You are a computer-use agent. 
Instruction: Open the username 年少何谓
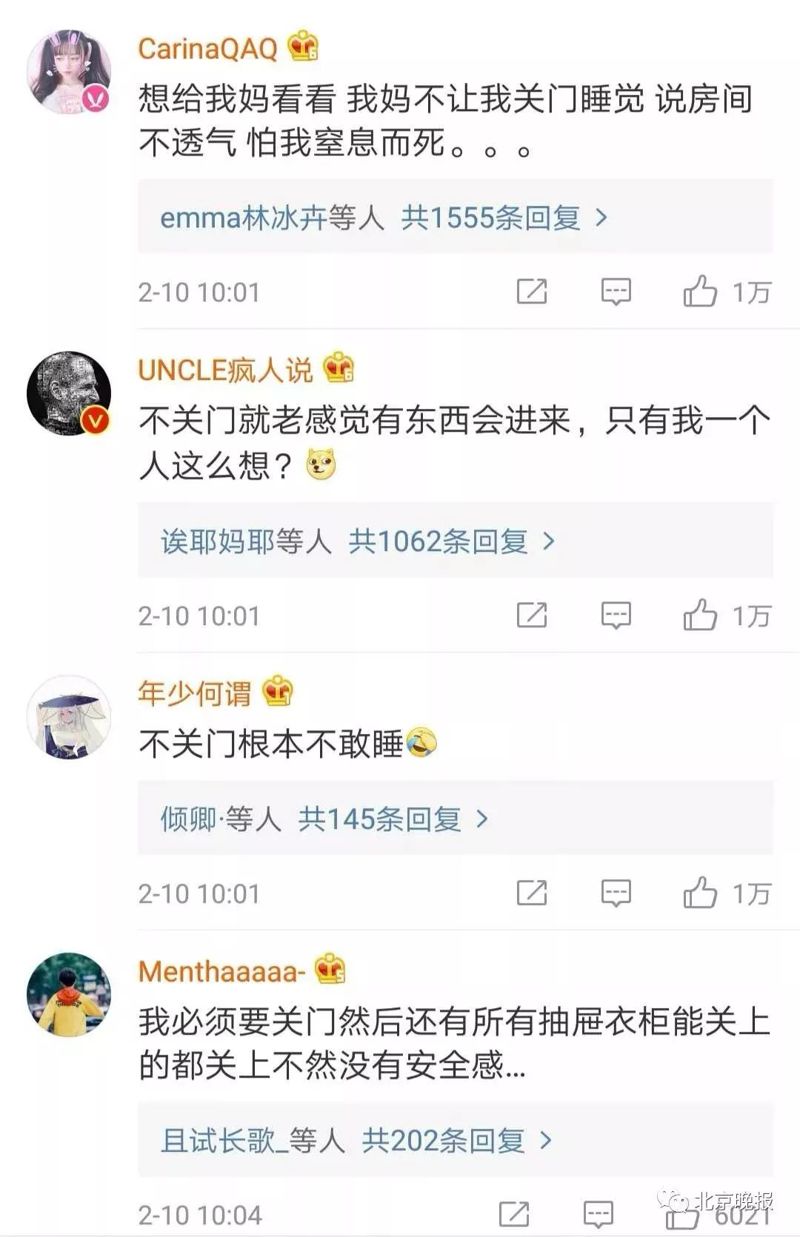pyautogui.click(x=194, y=692)
